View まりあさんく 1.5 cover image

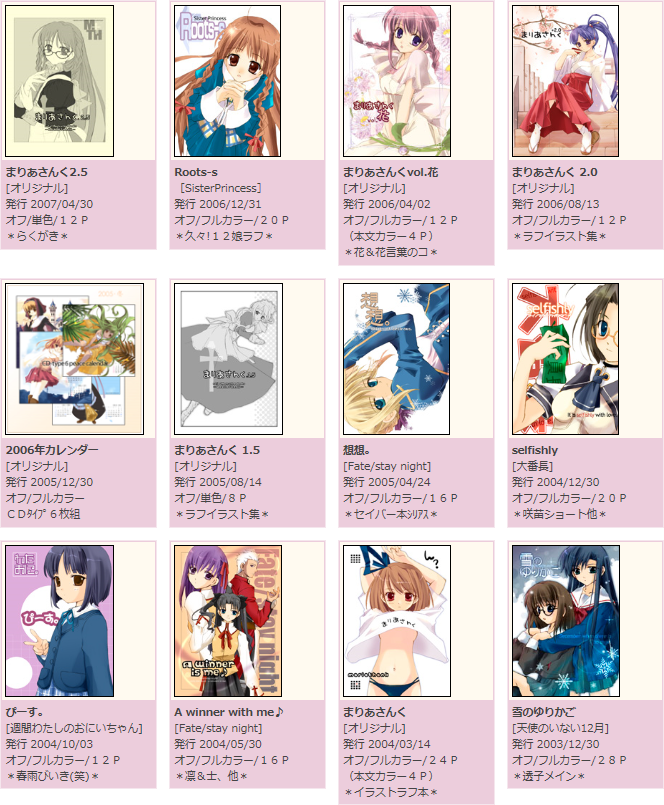click(228, 359)
